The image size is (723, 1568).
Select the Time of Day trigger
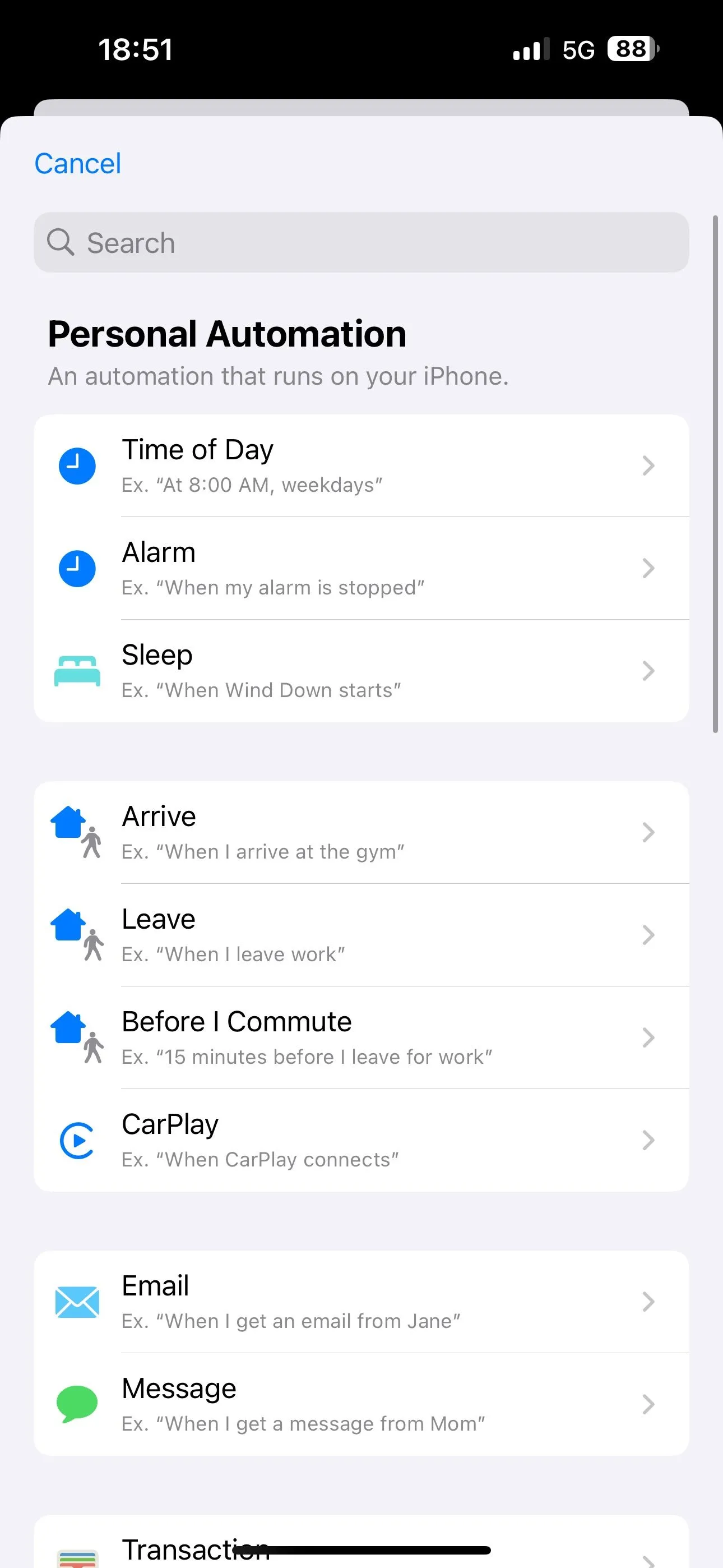point(361,466)
